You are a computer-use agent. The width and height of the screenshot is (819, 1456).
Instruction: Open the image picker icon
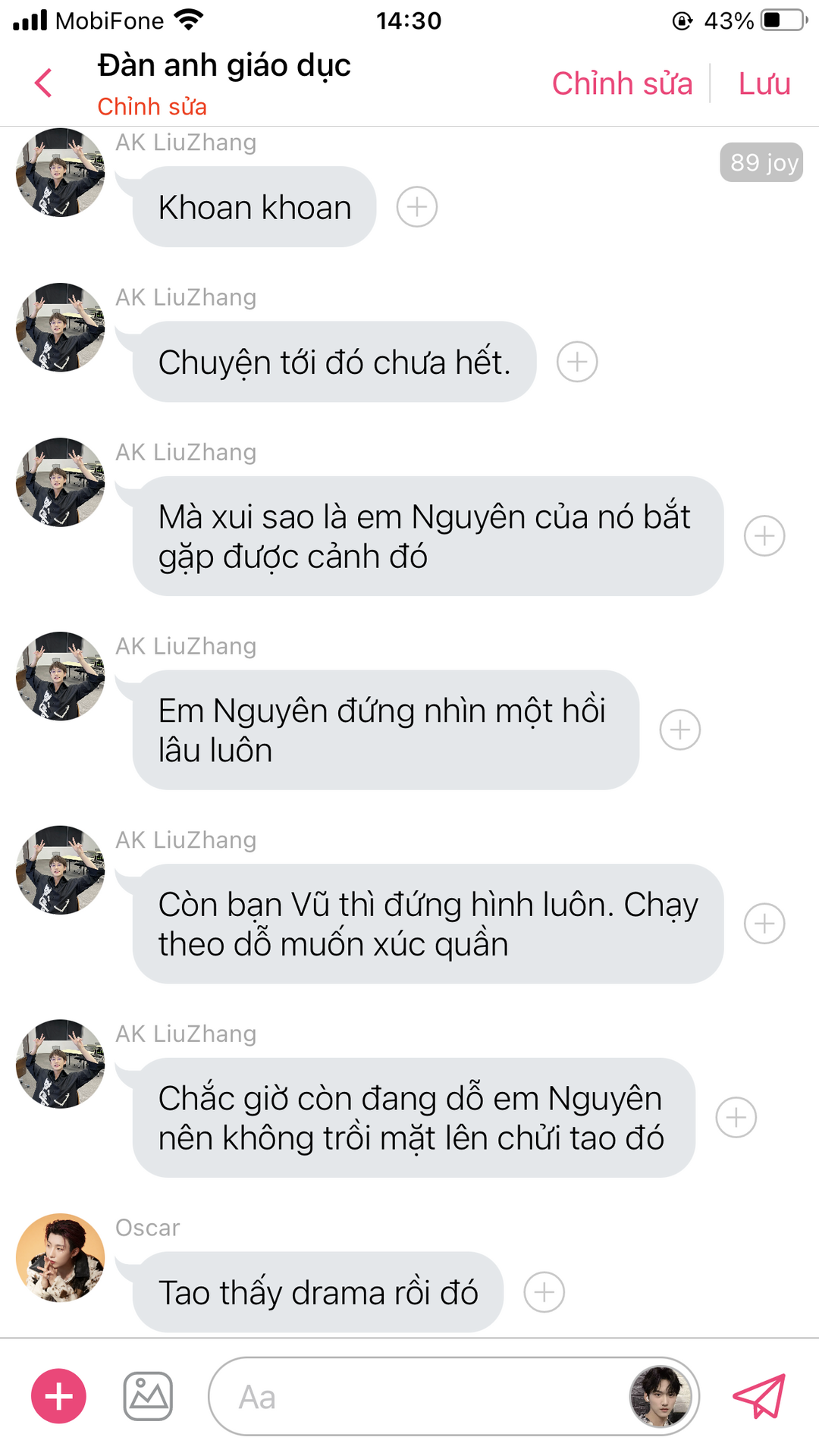pos(148,1396)
